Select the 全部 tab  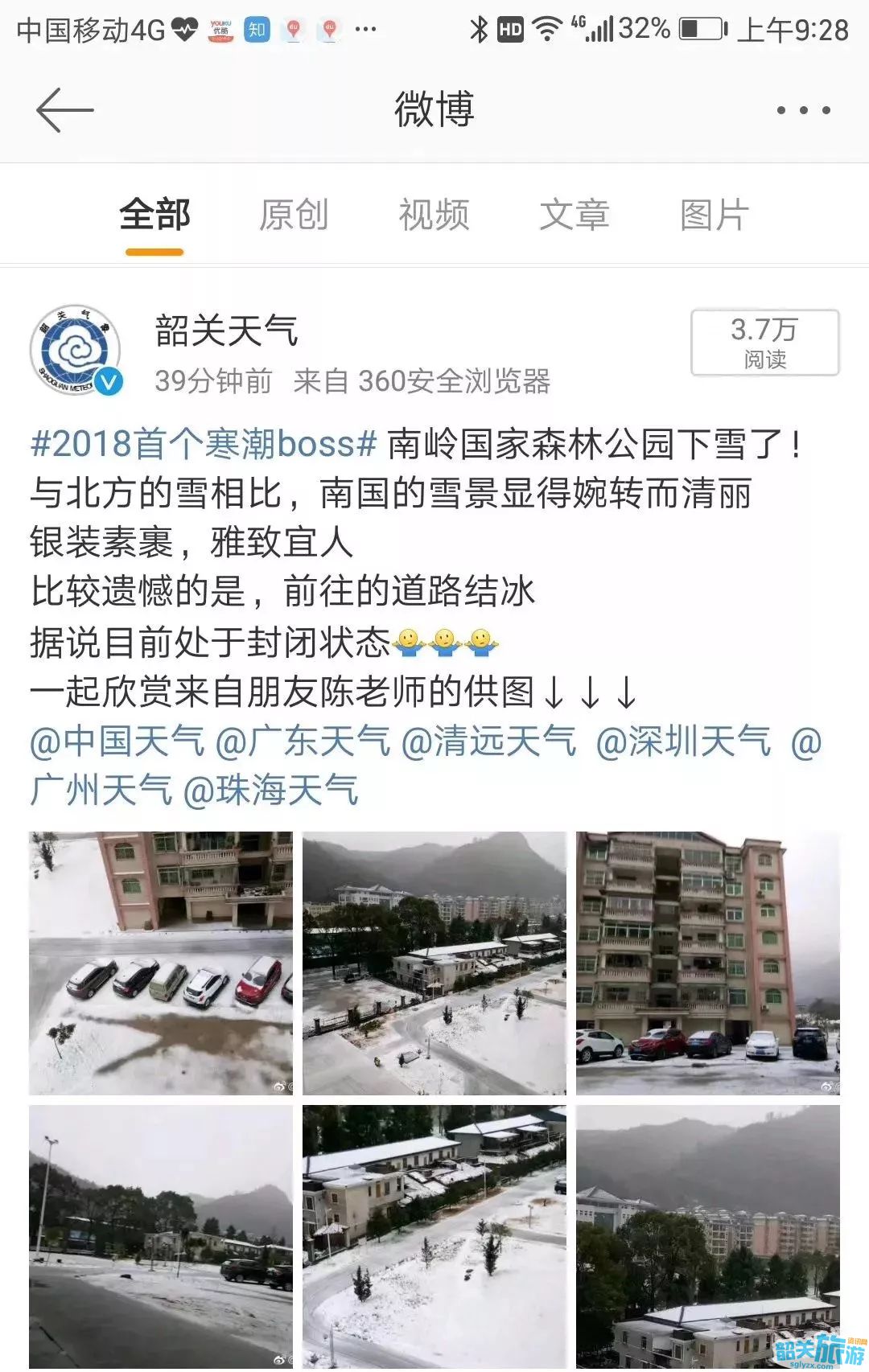[154, 215]
